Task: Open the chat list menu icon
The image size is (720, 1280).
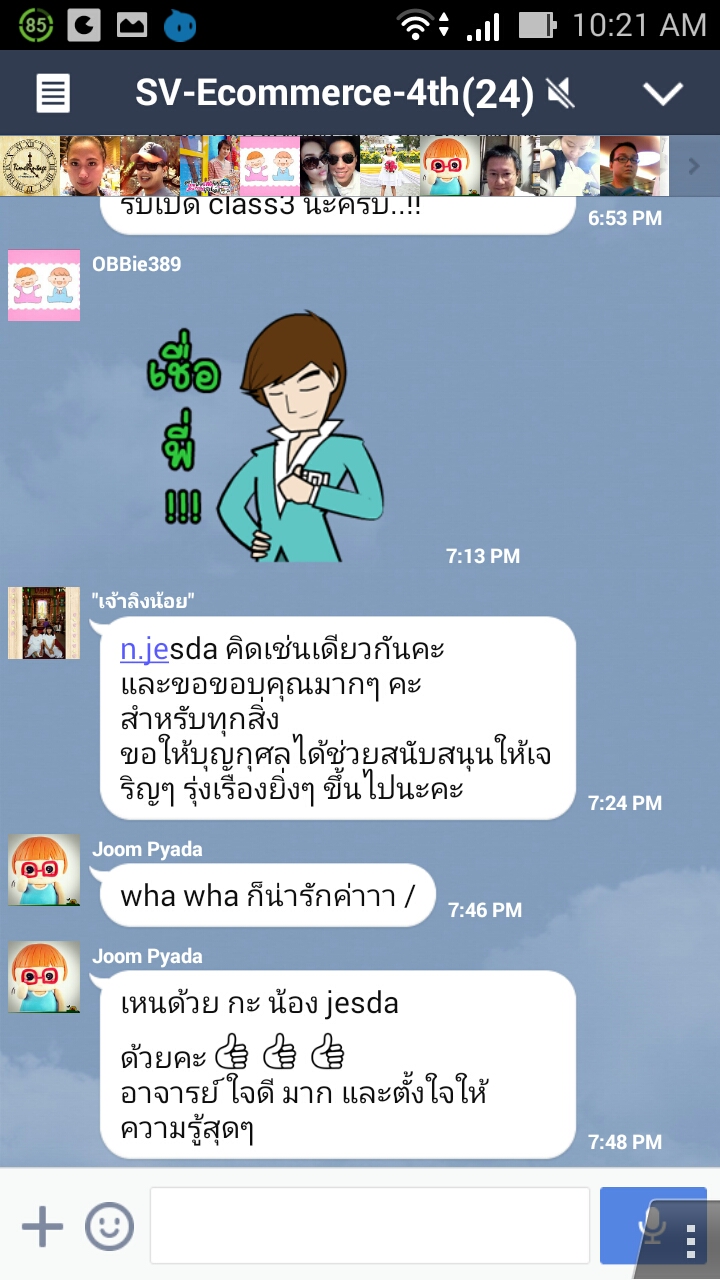Action: [53, 94]
